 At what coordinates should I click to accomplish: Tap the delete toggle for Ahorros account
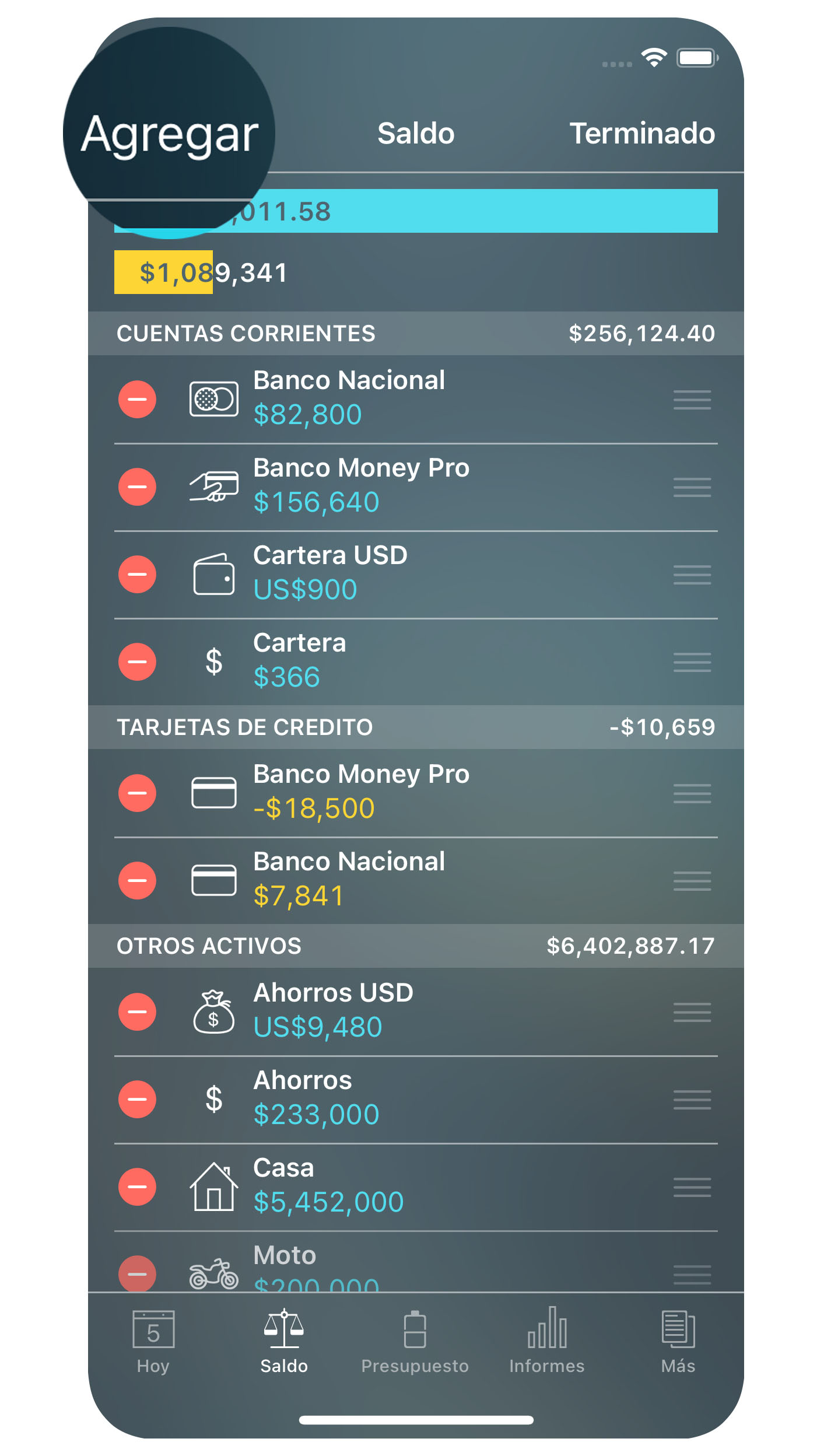point(136,1099)
